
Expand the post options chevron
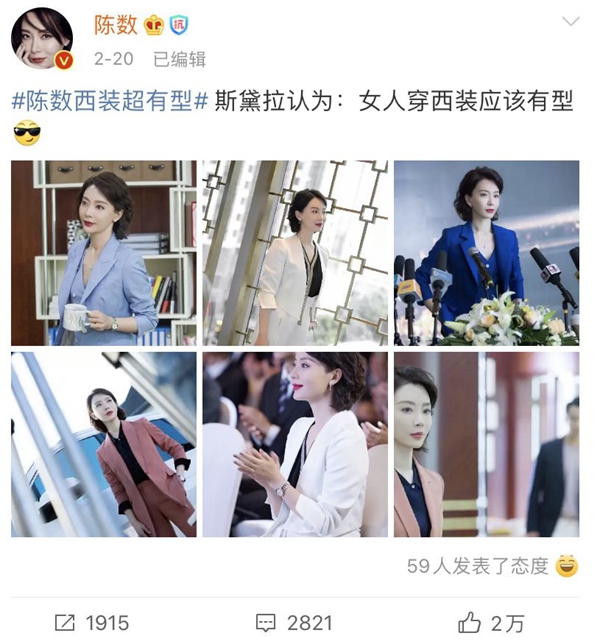tap(569, 21)
